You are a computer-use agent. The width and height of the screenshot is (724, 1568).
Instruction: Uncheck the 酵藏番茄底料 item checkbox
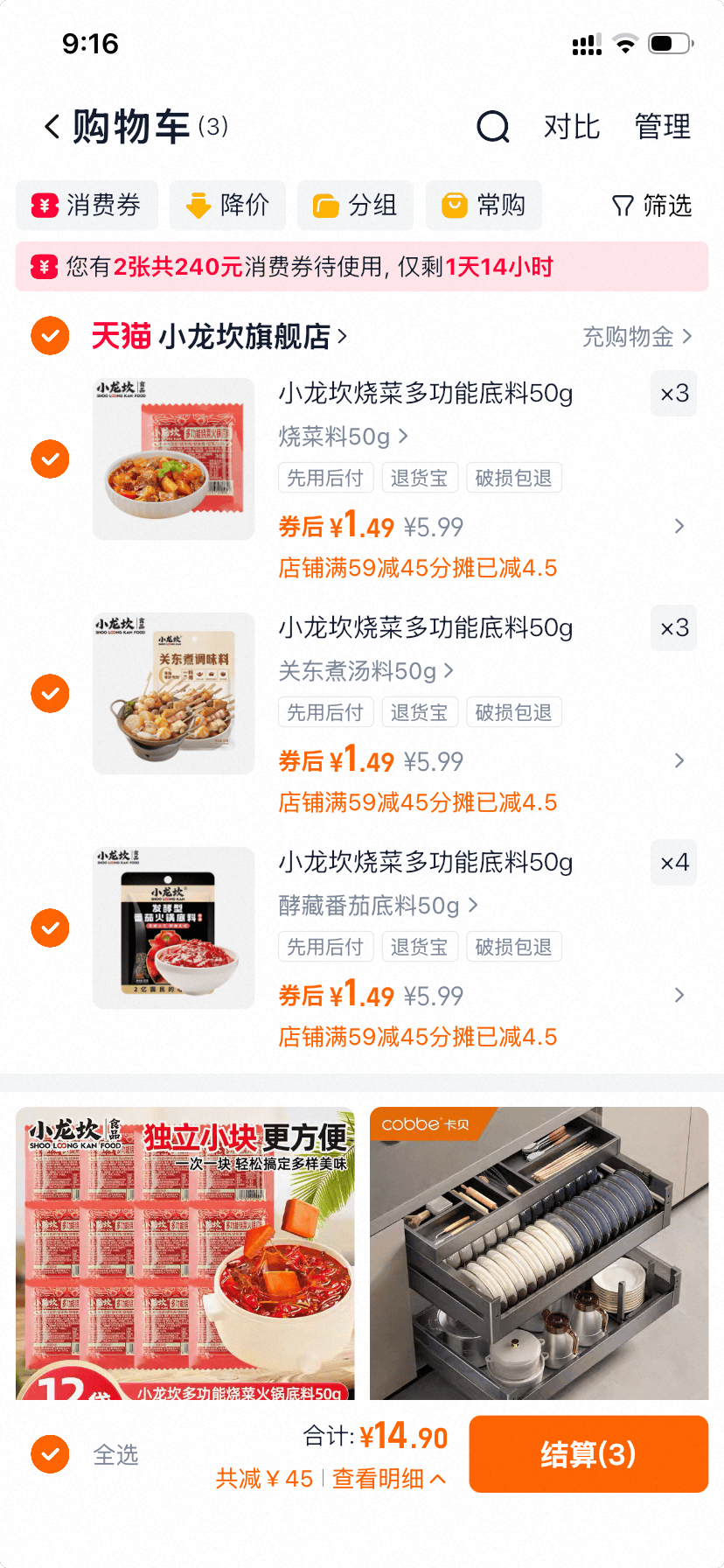point(50,927)
